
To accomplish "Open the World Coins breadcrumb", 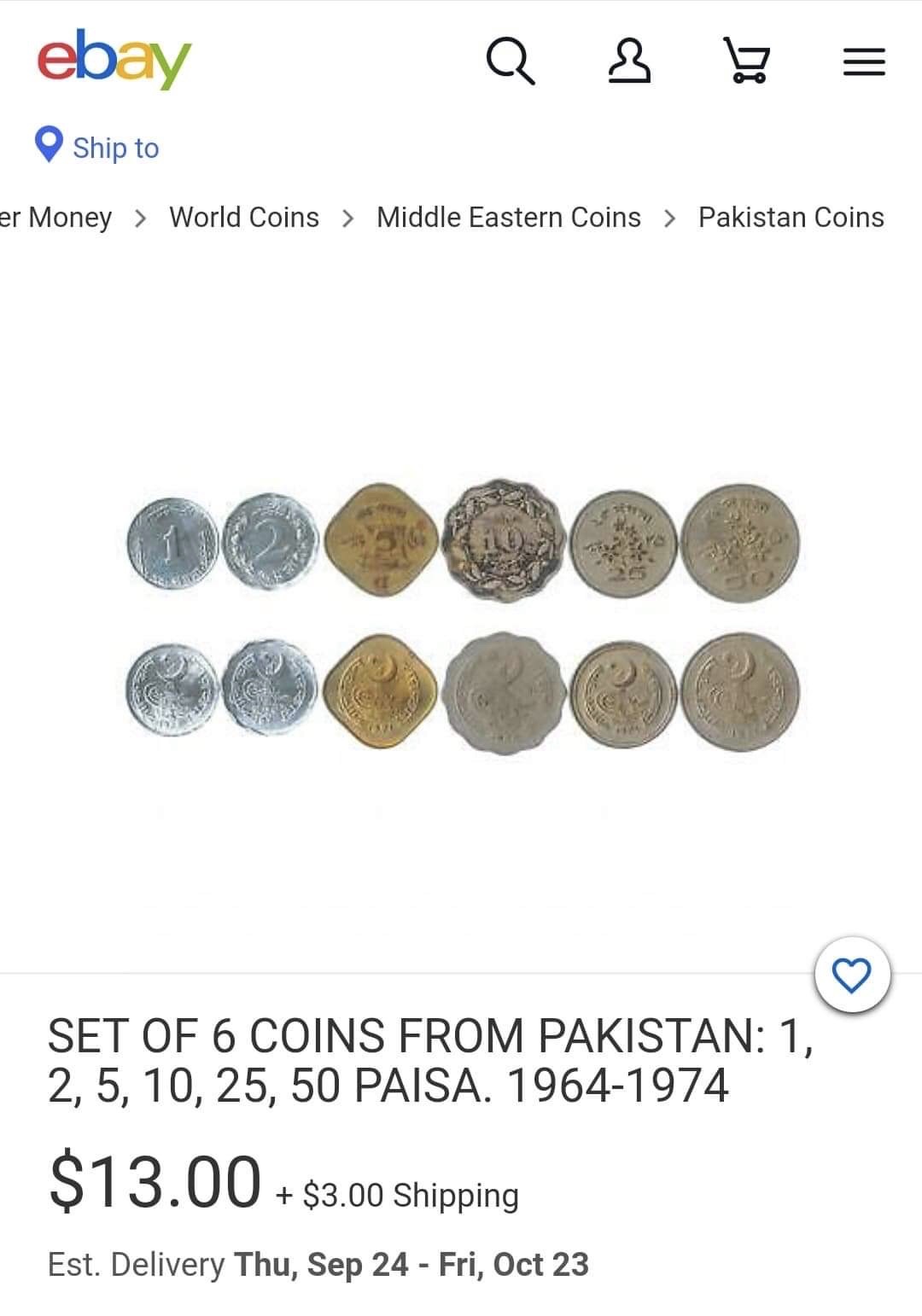I will pyautogui.click(x=243, y=218).
